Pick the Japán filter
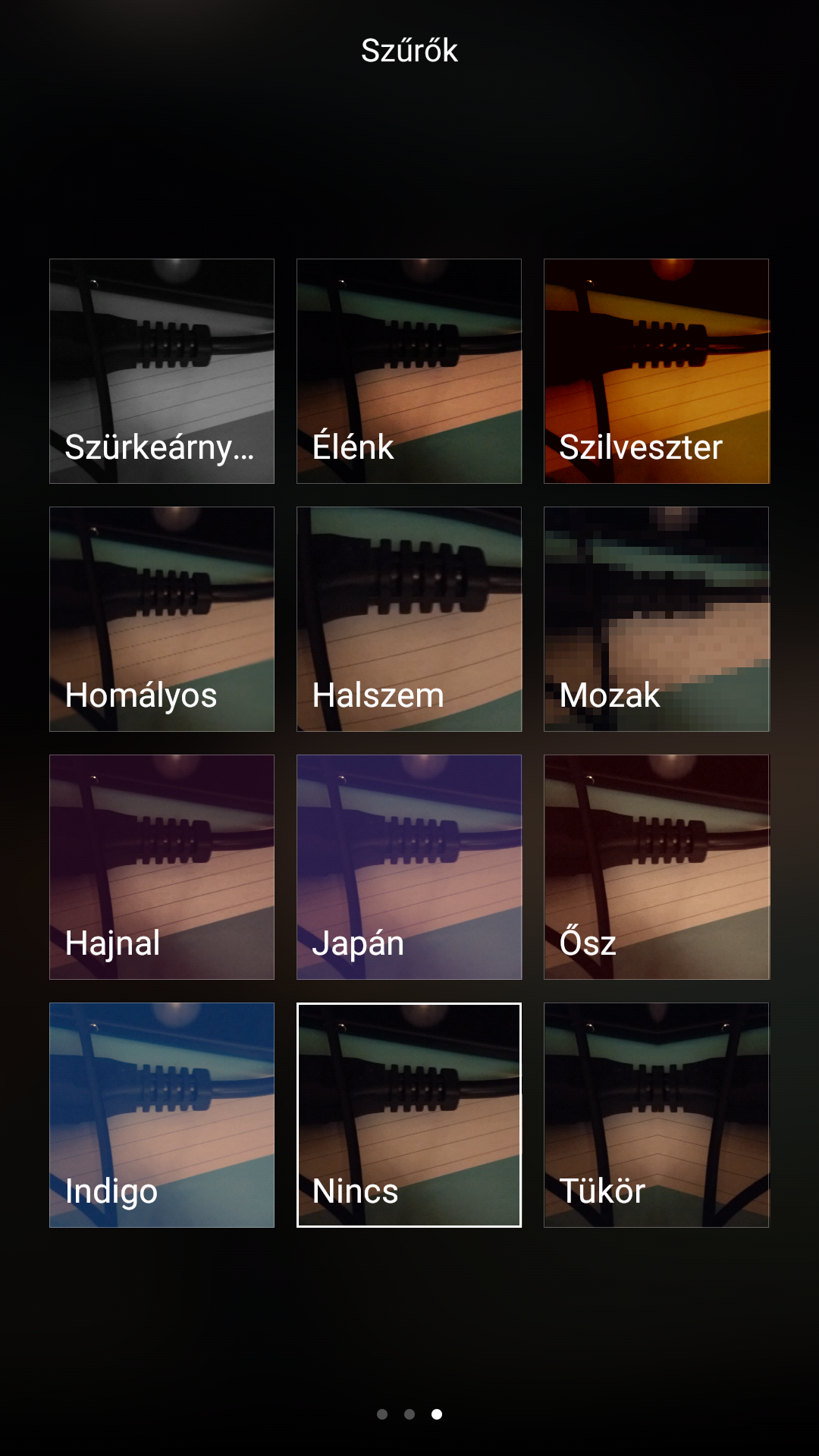The height and width of the screenshot is (1456, 819). (x=409, y=867)
